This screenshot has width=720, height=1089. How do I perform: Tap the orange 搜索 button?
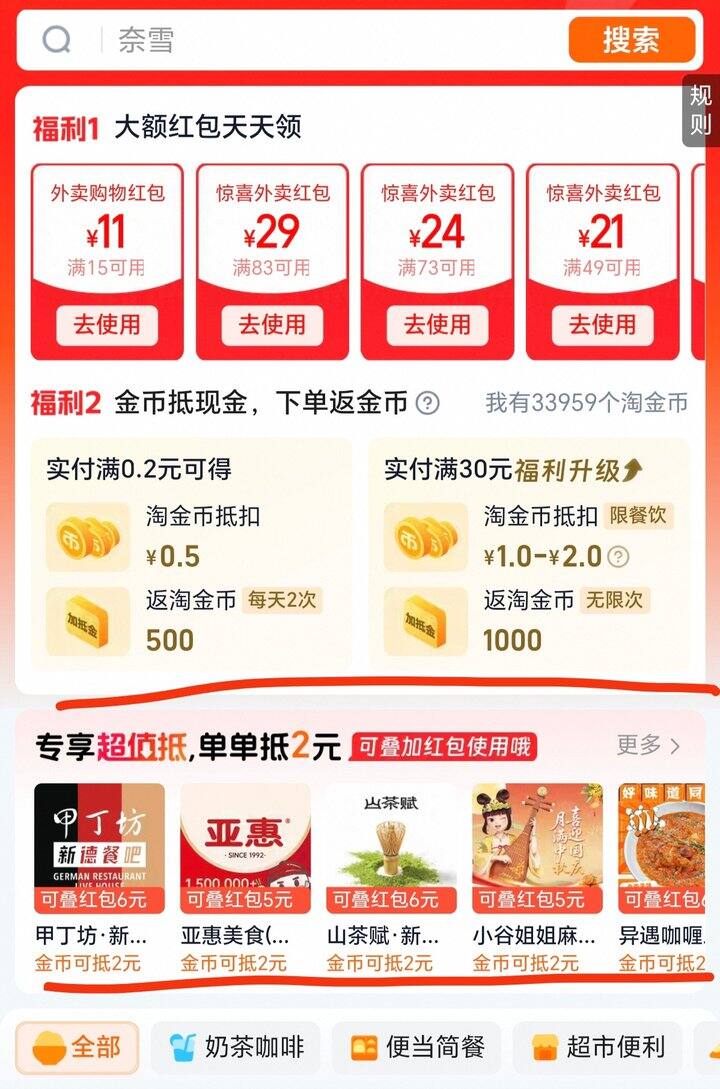tap(631, 40)
